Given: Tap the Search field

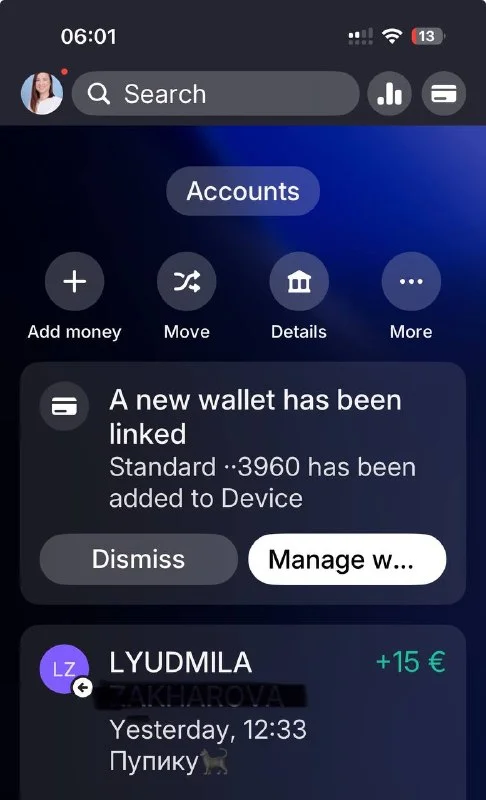Looking at the screenshot, I should point(215,93).
